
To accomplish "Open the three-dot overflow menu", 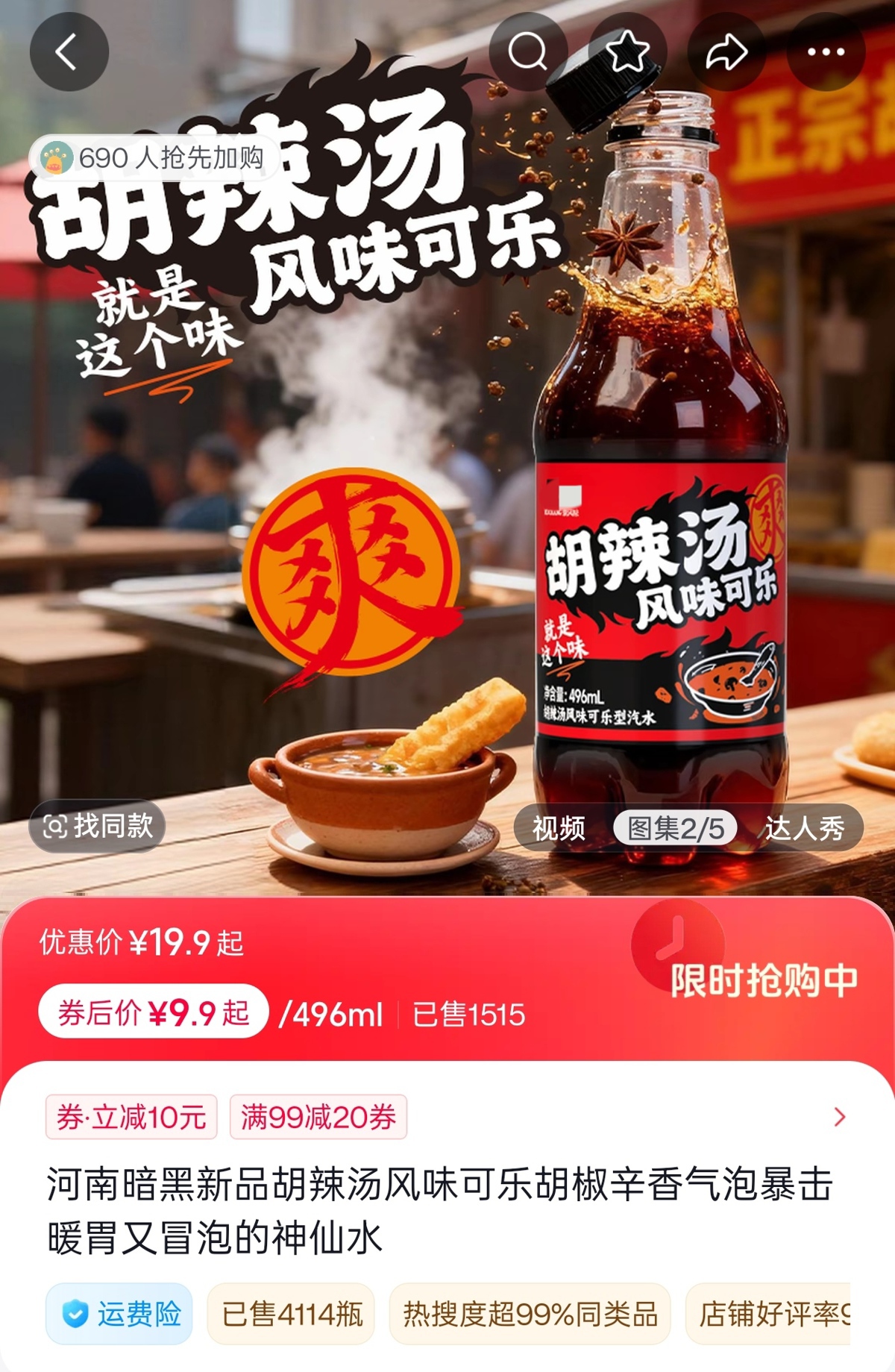I will (826, 52).
